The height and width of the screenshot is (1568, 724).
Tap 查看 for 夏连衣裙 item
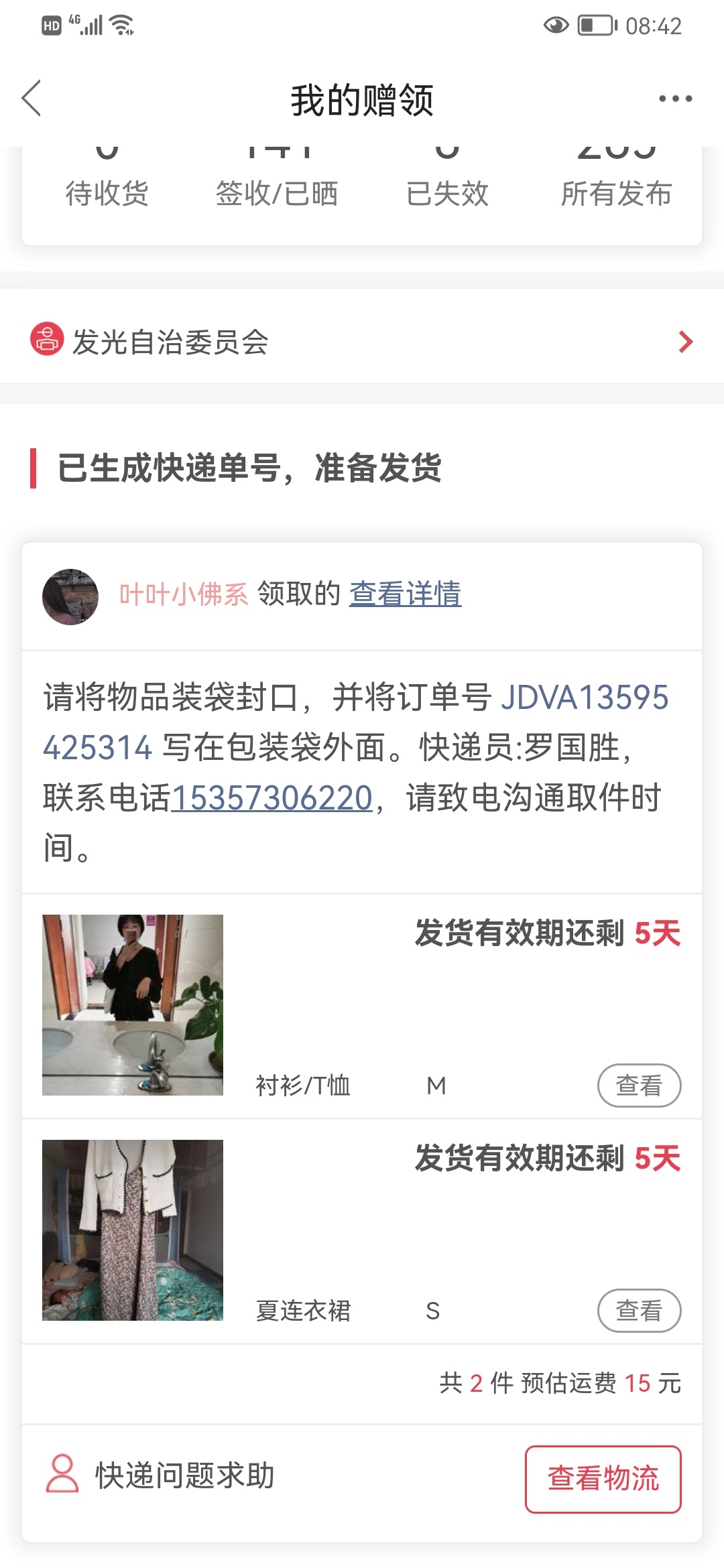coord(639,1311)
